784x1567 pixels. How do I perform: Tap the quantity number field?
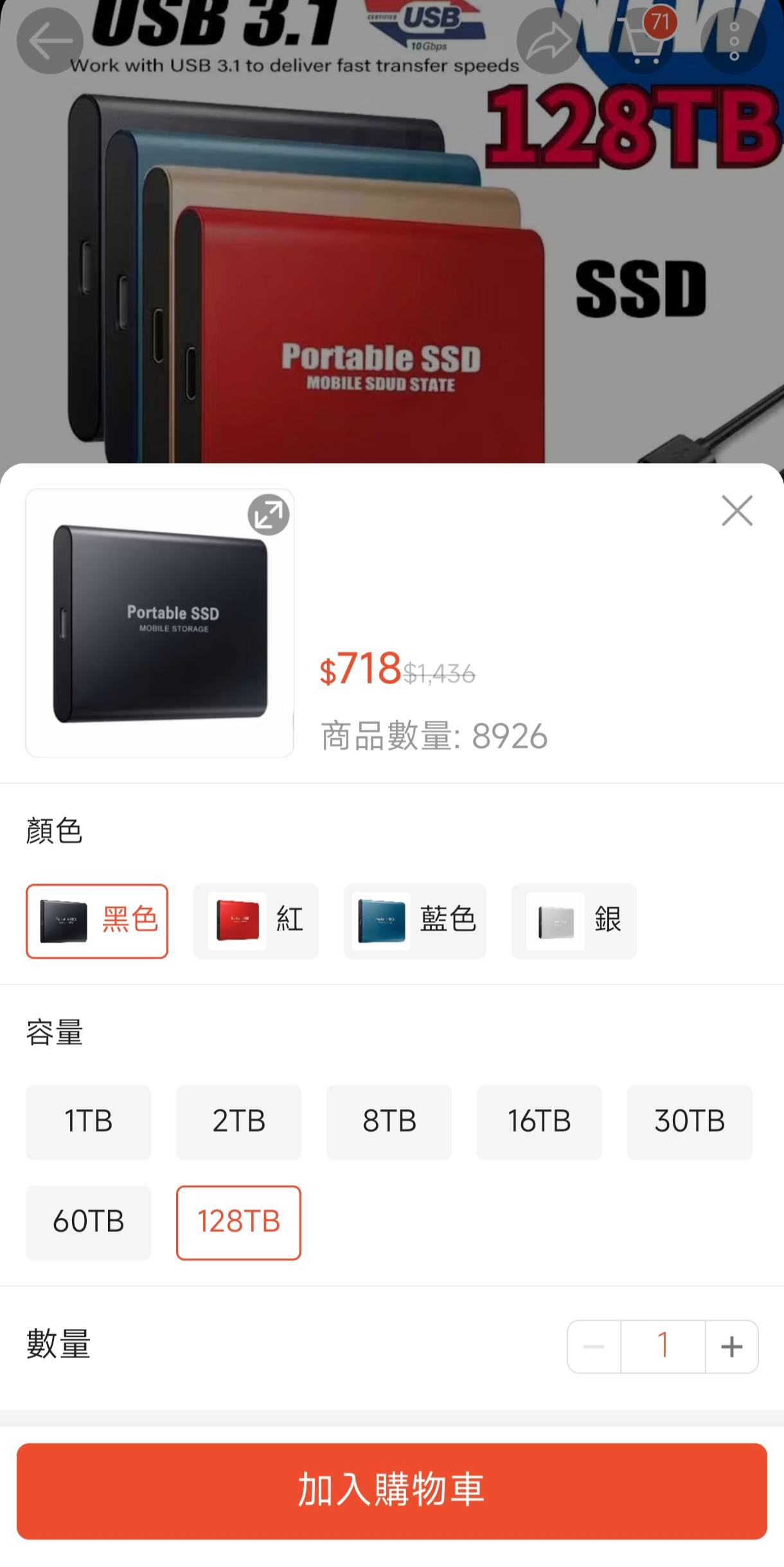coord(663,1346)
